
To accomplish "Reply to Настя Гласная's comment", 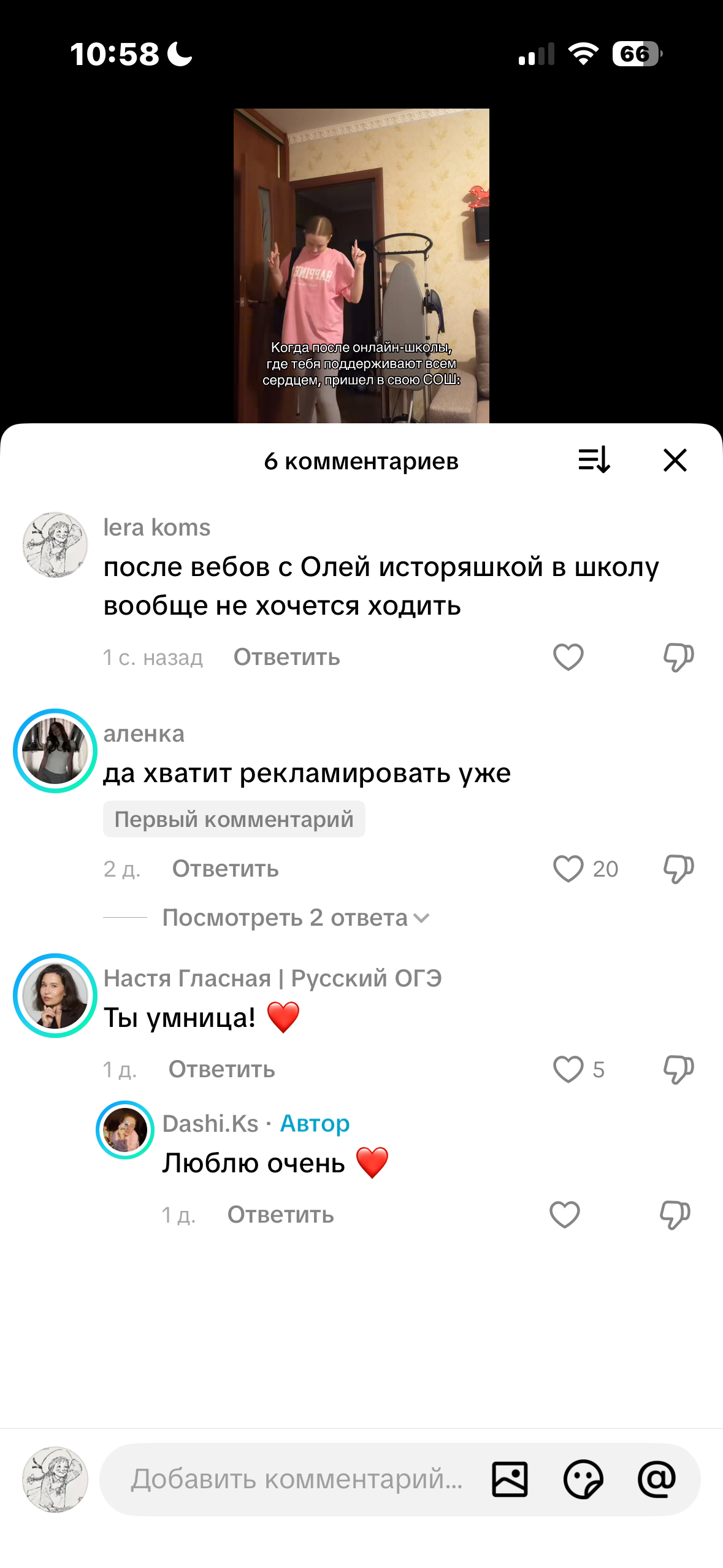I will click(221, 1069).
